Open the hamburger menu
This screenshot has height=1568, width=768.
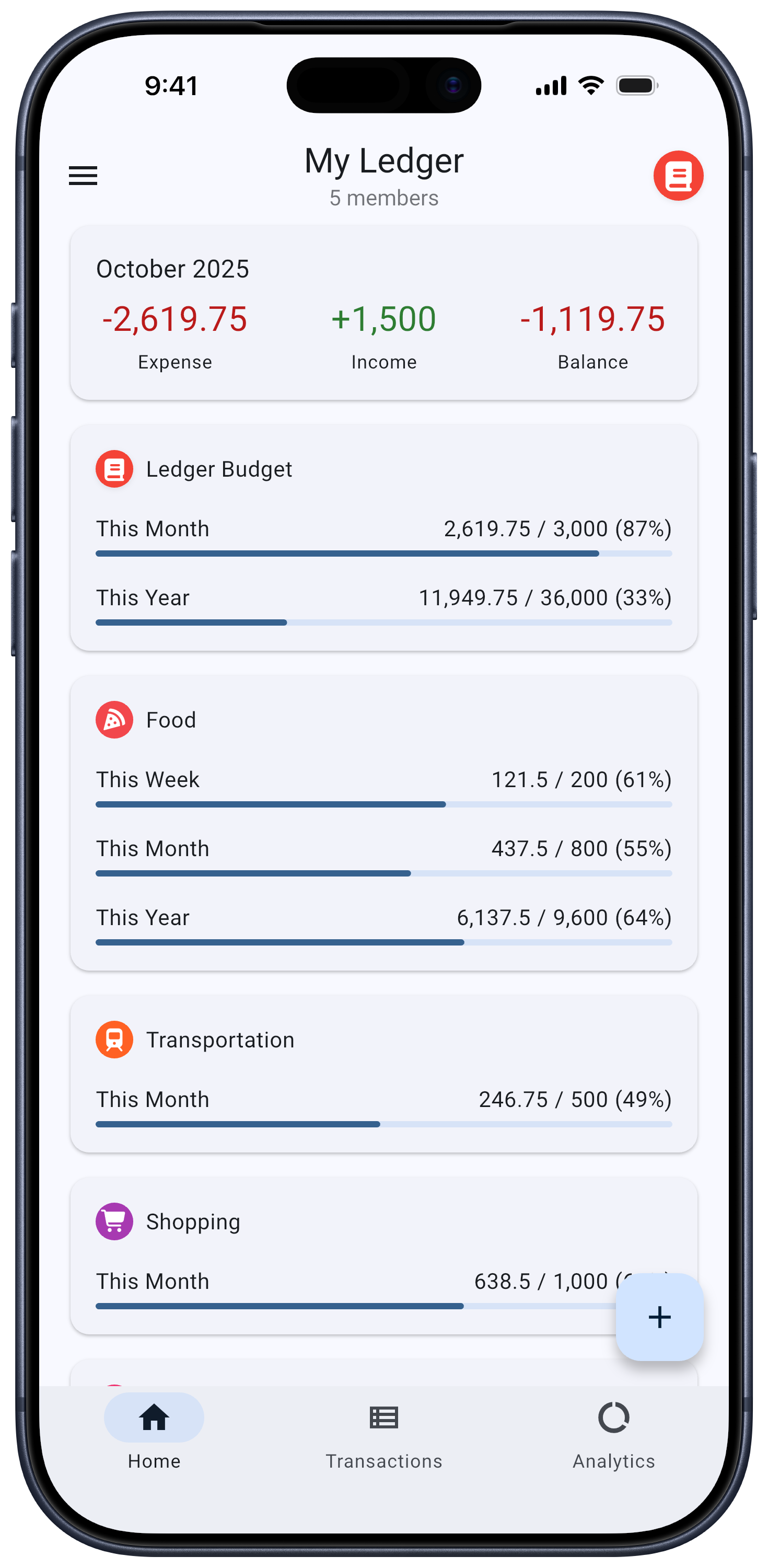pyautogui.click(x=83, y=175)
